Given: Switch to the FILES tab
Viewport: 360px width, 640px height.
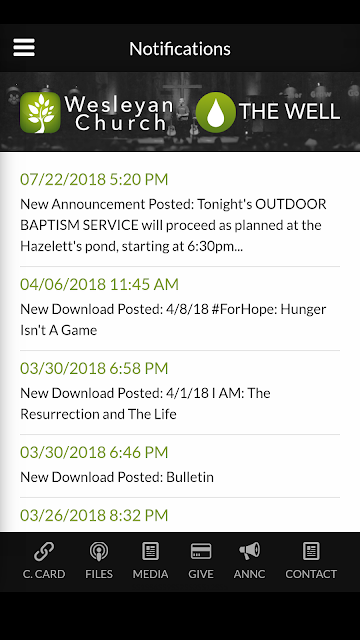Looking at the screenshot, I should coord(99,561).
